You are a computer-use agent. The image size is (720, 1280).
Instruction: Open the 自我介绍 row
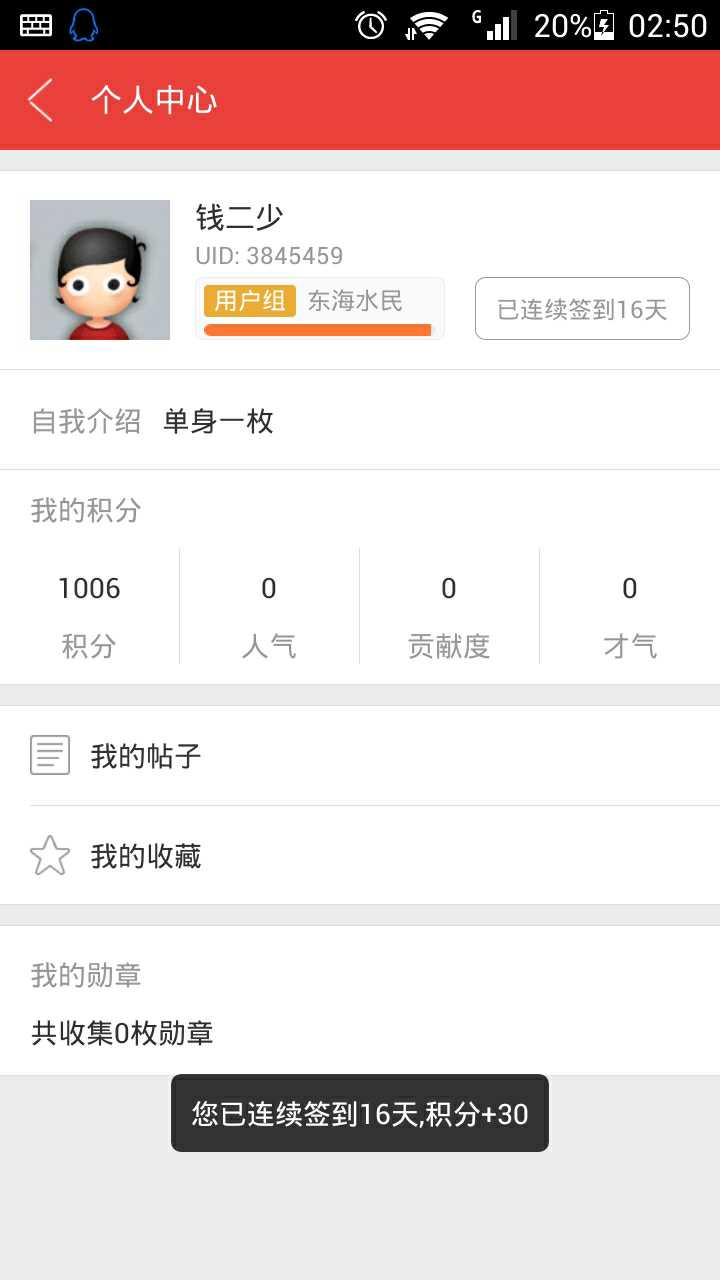[360, 421]
